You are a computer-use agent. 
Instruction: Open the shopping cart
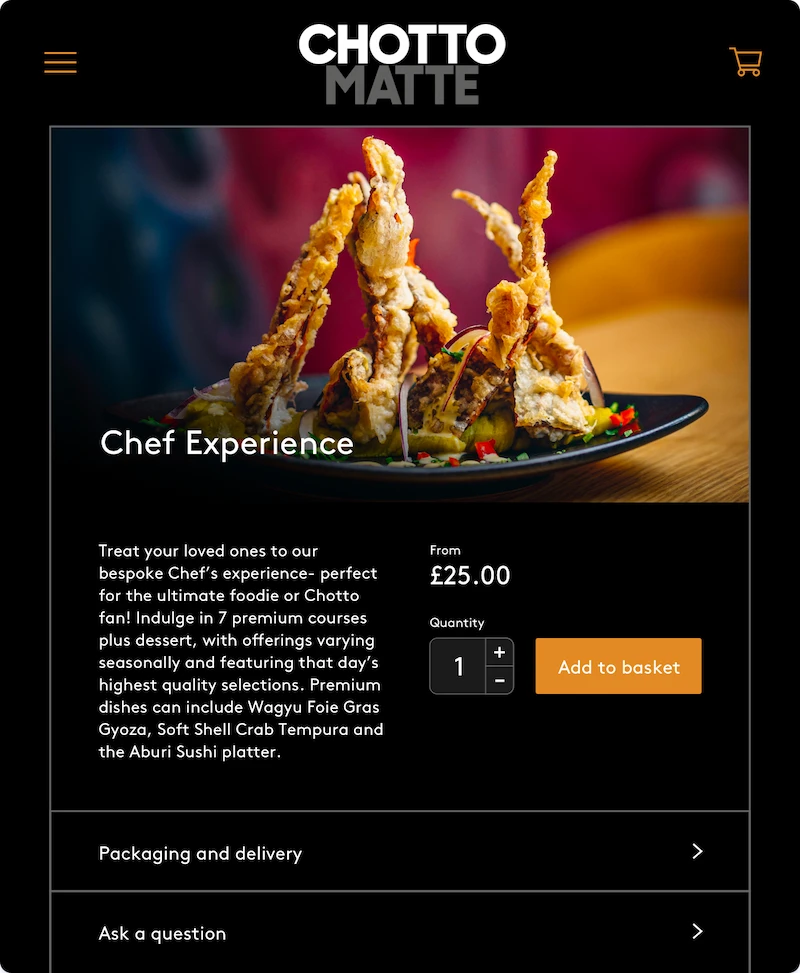click(x=745, y=62)
